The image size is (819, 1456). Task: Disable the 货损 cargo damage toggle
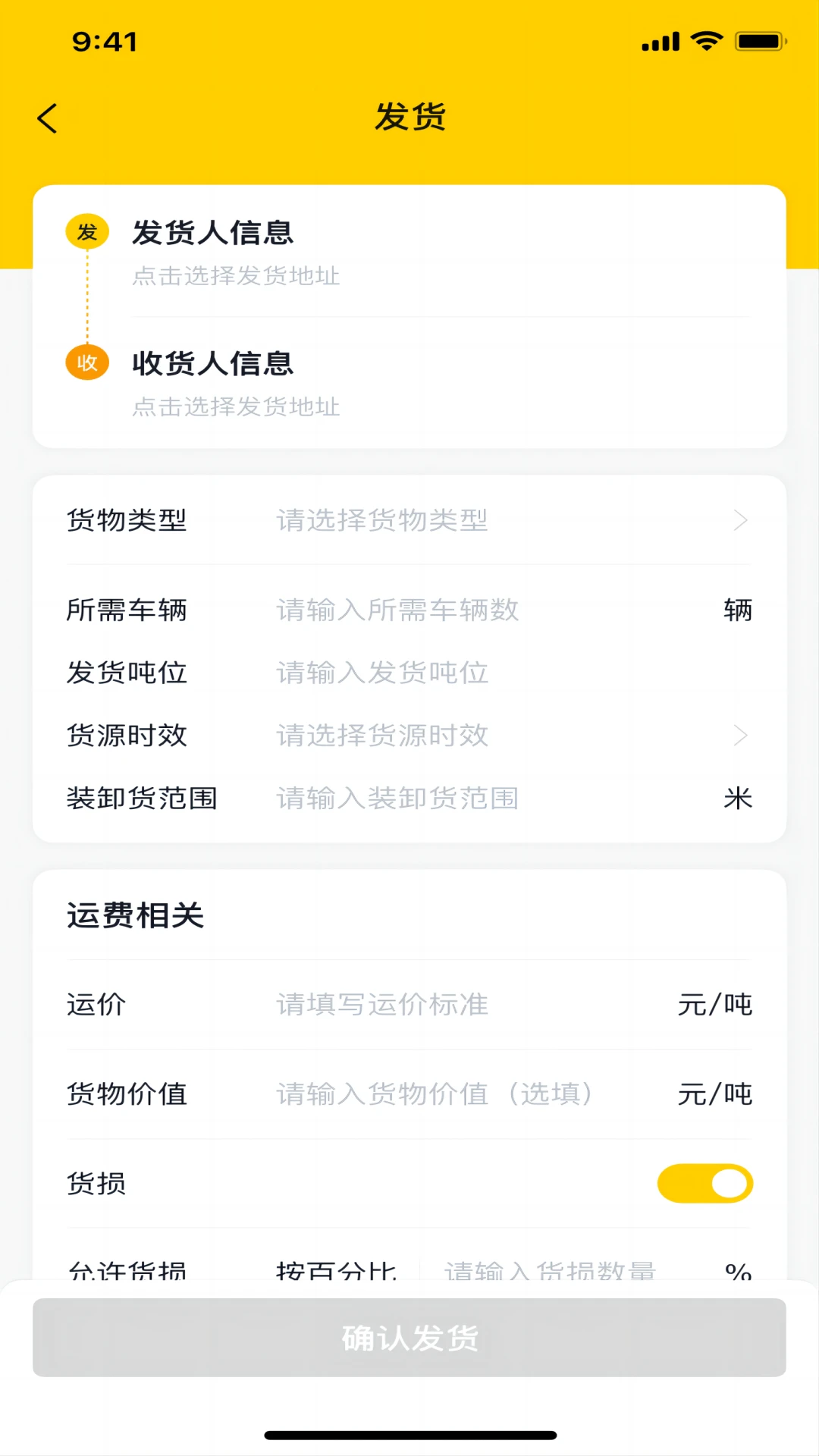[x=704, y=1183]
